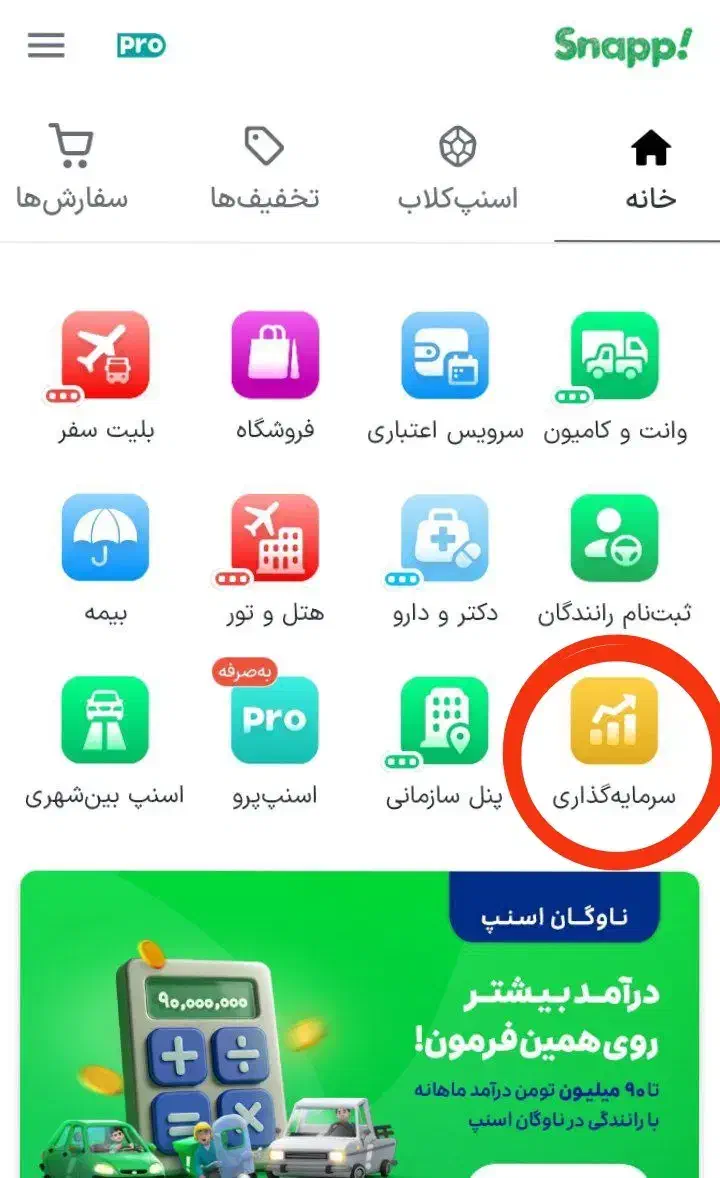
Task: Open اسنپ بین‌شهری service
Action: pyautogui.click(x=105, y=742)
